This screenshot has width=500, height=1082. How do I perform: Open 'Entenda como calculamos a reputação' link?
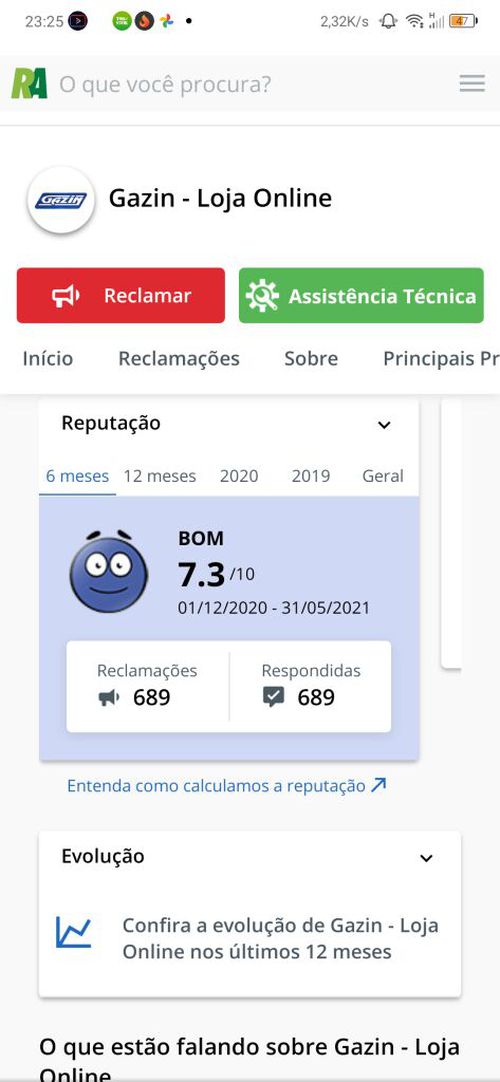click(x=226, y=785)
